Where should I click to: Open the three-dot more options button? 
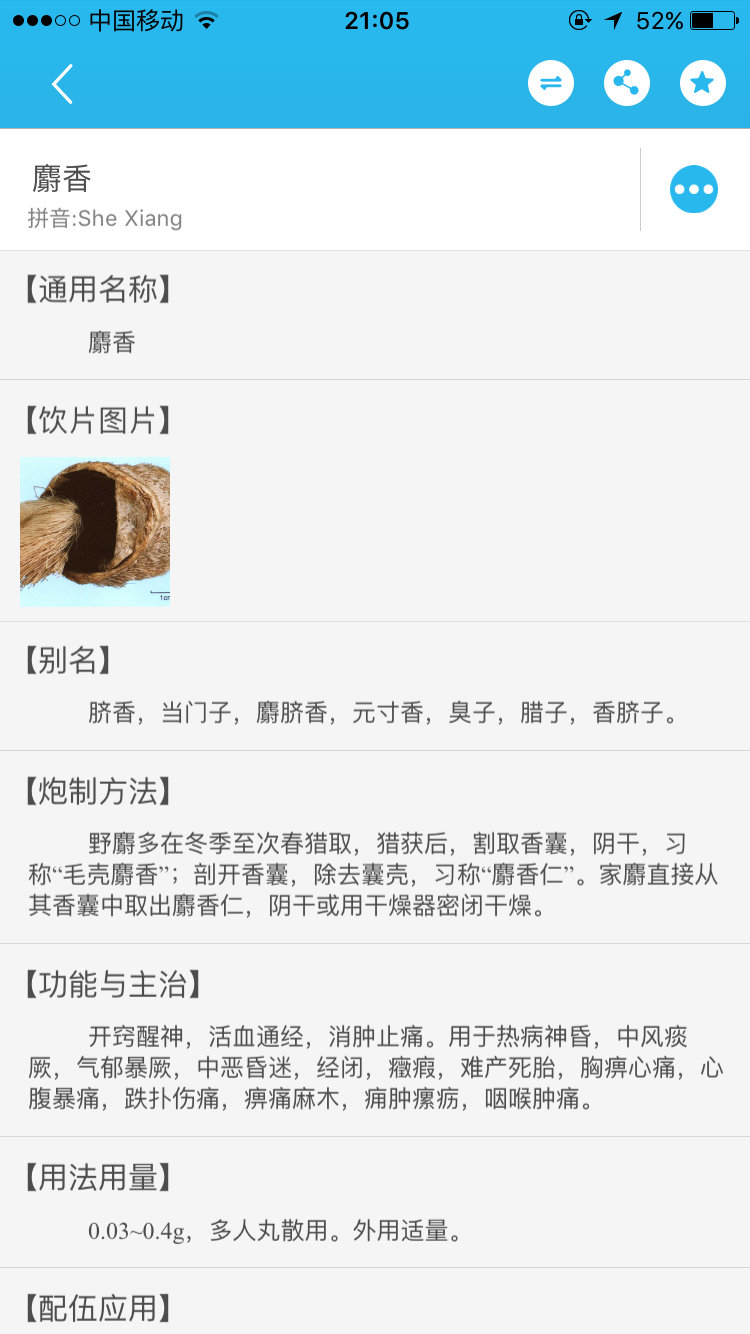point(694,189)
